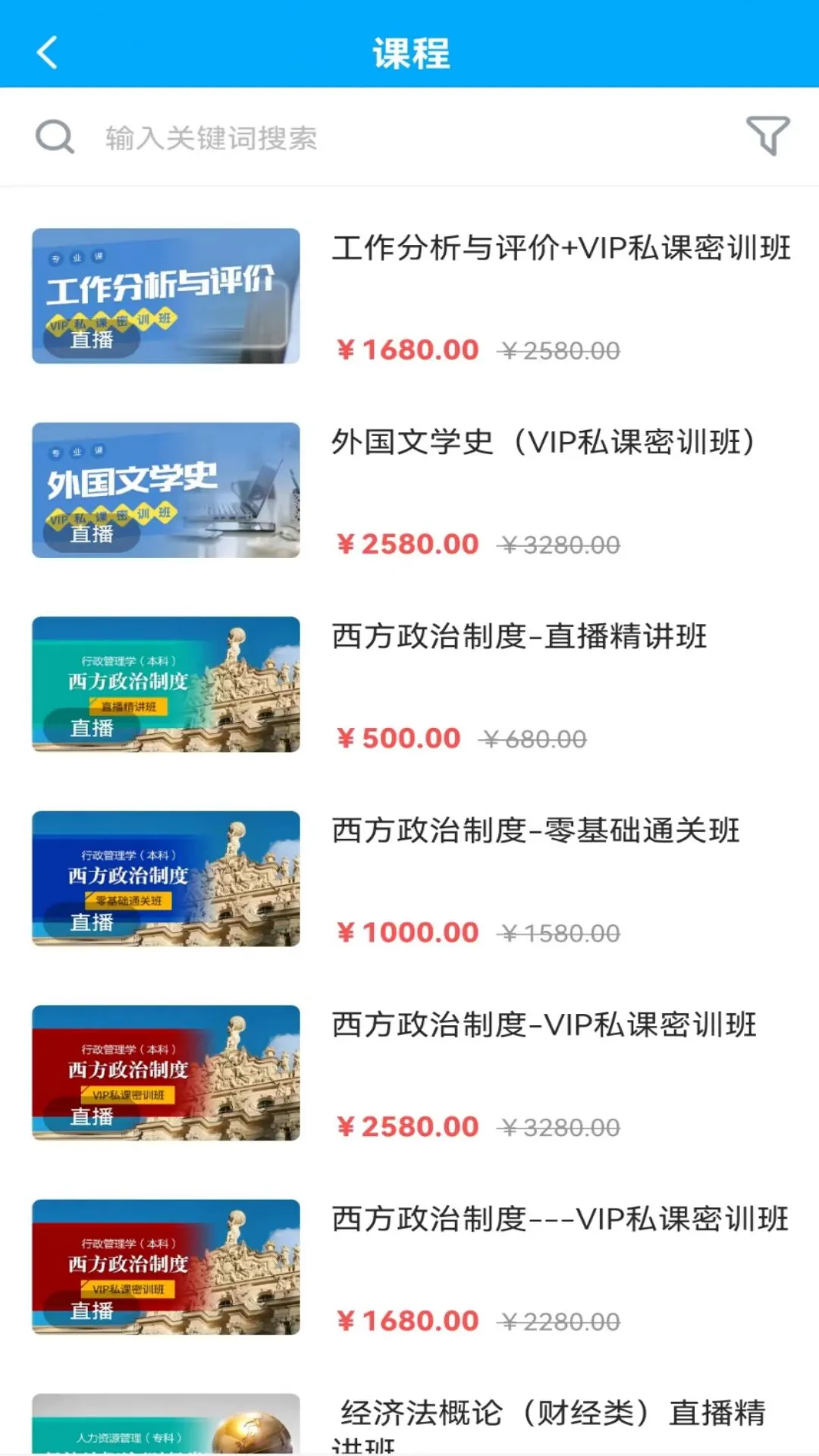Tap the 直播 badge on 外国文学史 cover

[92, 533]
